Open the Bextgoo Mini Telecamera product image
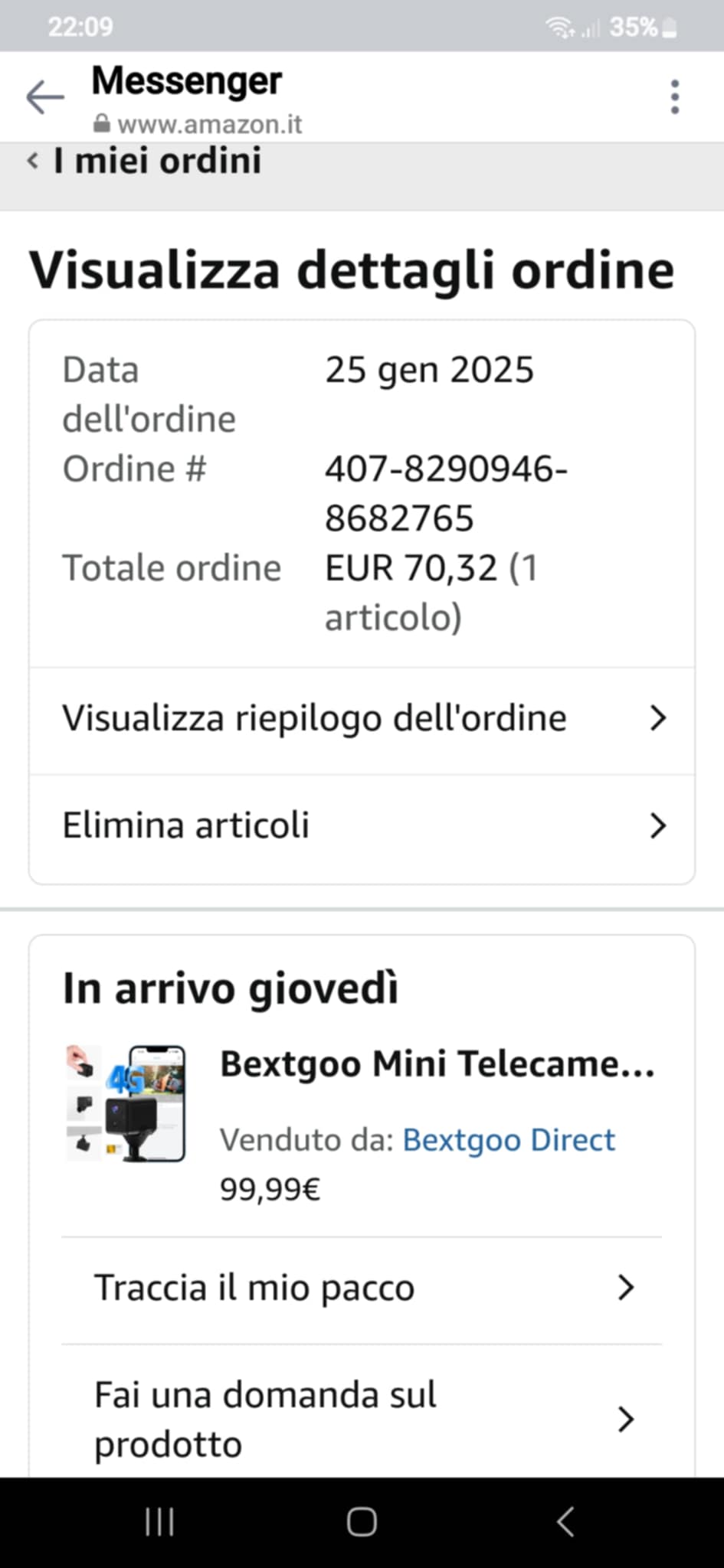724x1568 pixels. [126, 1103]
